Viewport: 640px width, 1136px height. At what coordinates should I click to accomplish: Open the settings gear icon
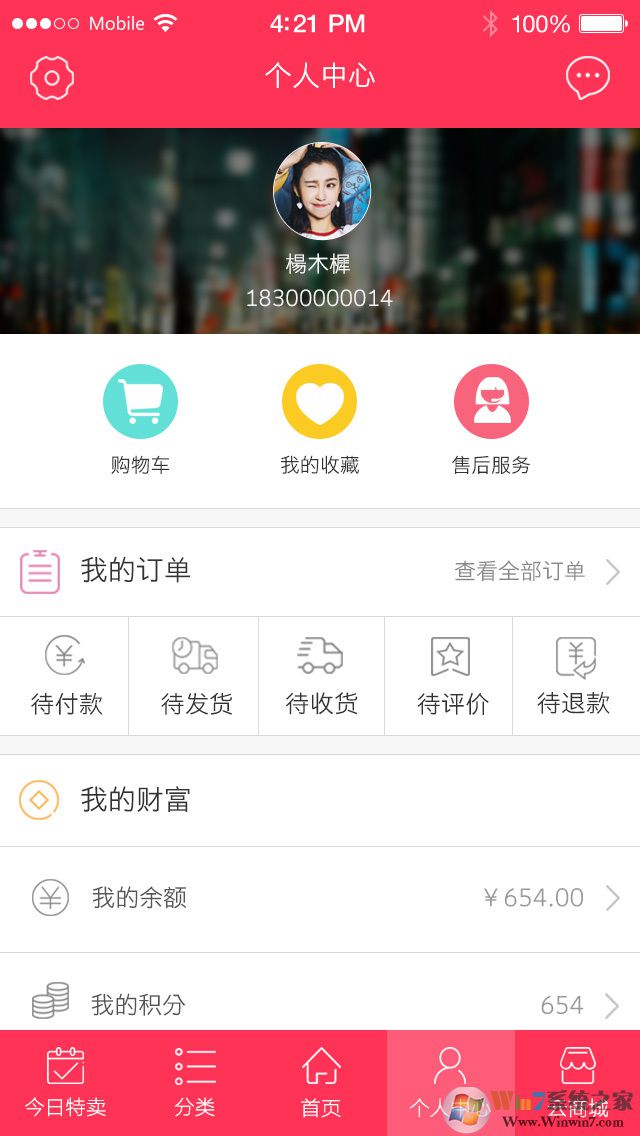52,78
